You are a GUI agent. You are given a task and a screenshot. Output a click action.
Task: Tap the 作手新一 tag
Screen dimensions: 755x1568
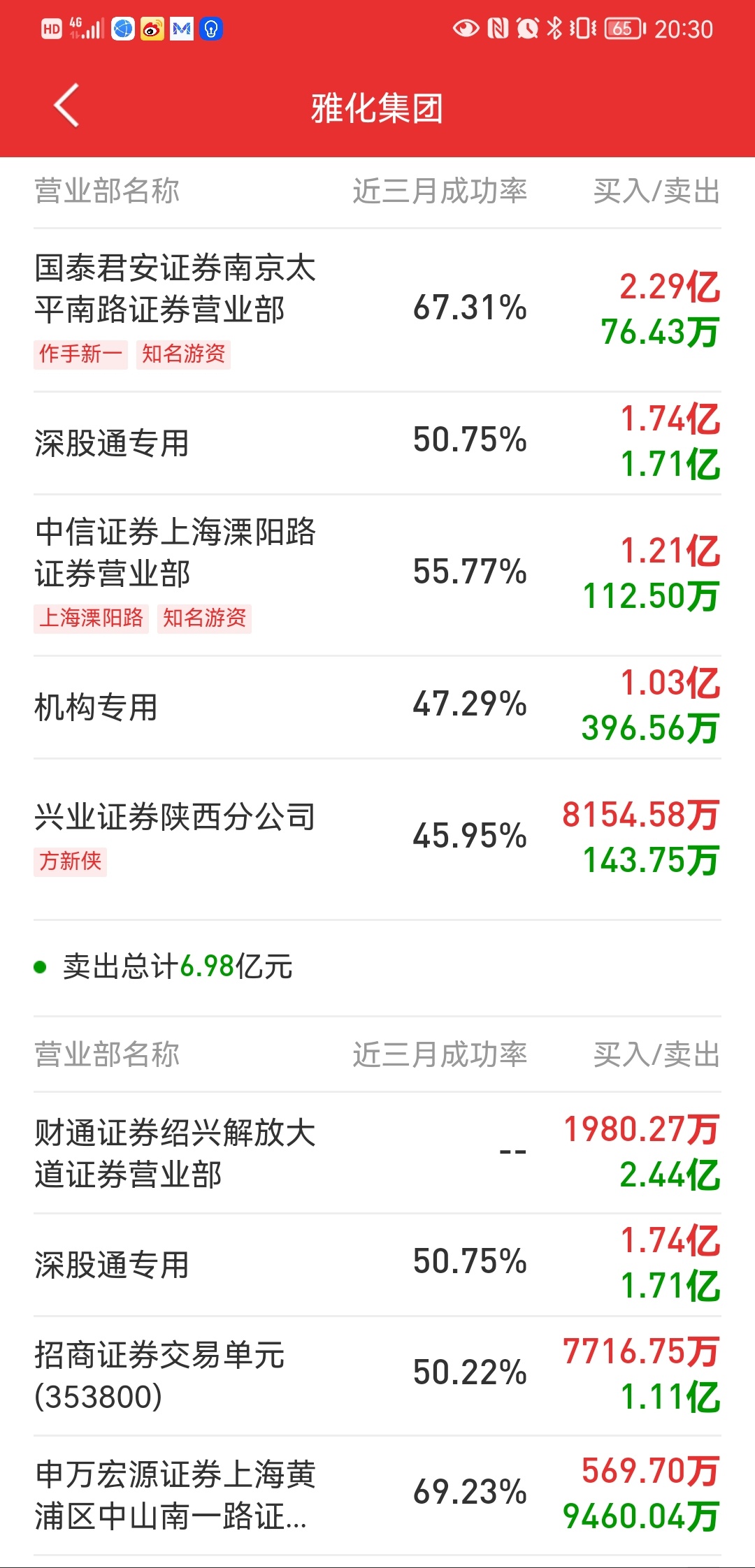pyautogui.click(x=80, y=354)
